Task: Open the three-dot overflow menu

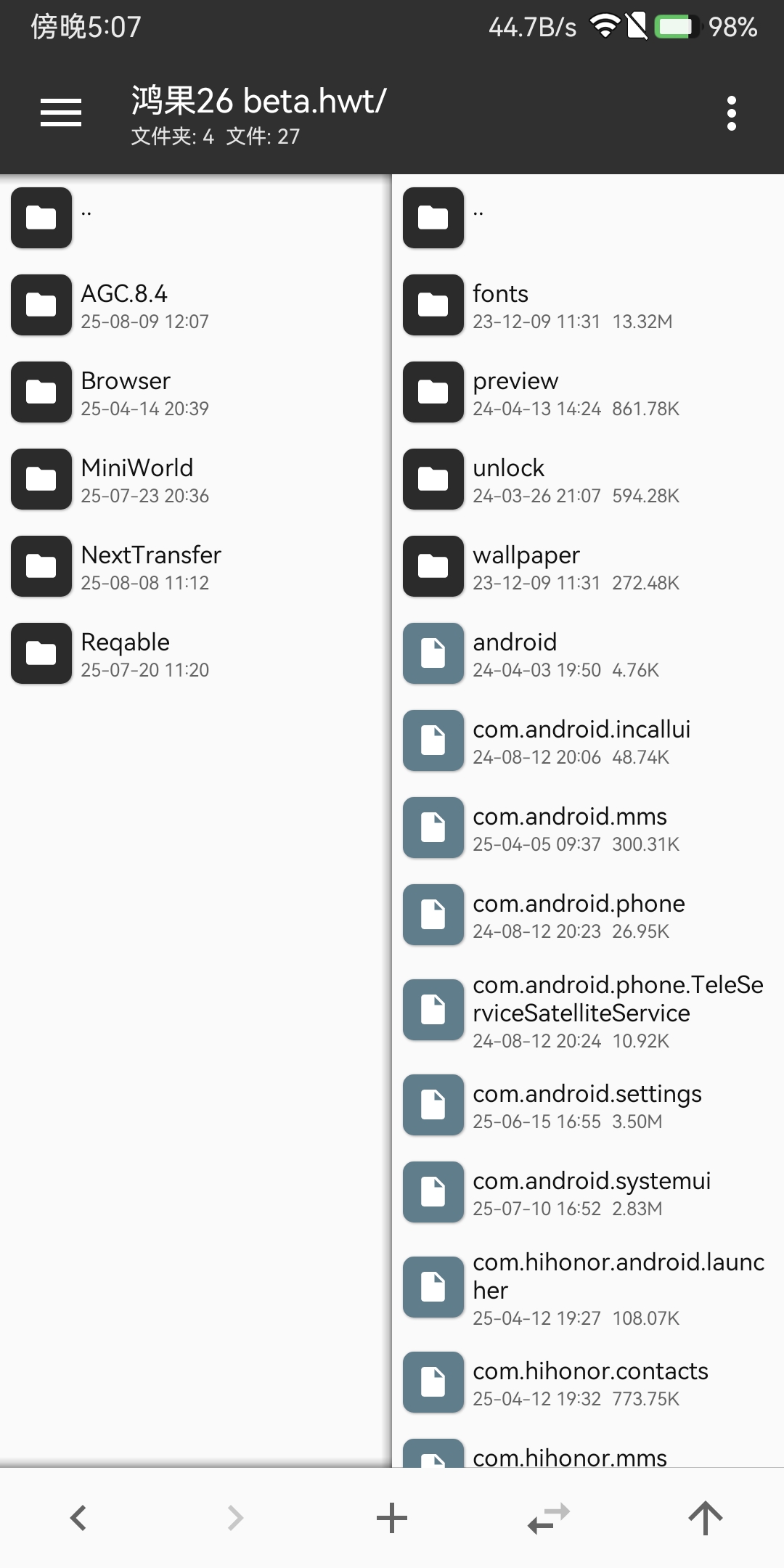Action: (731, 113)
